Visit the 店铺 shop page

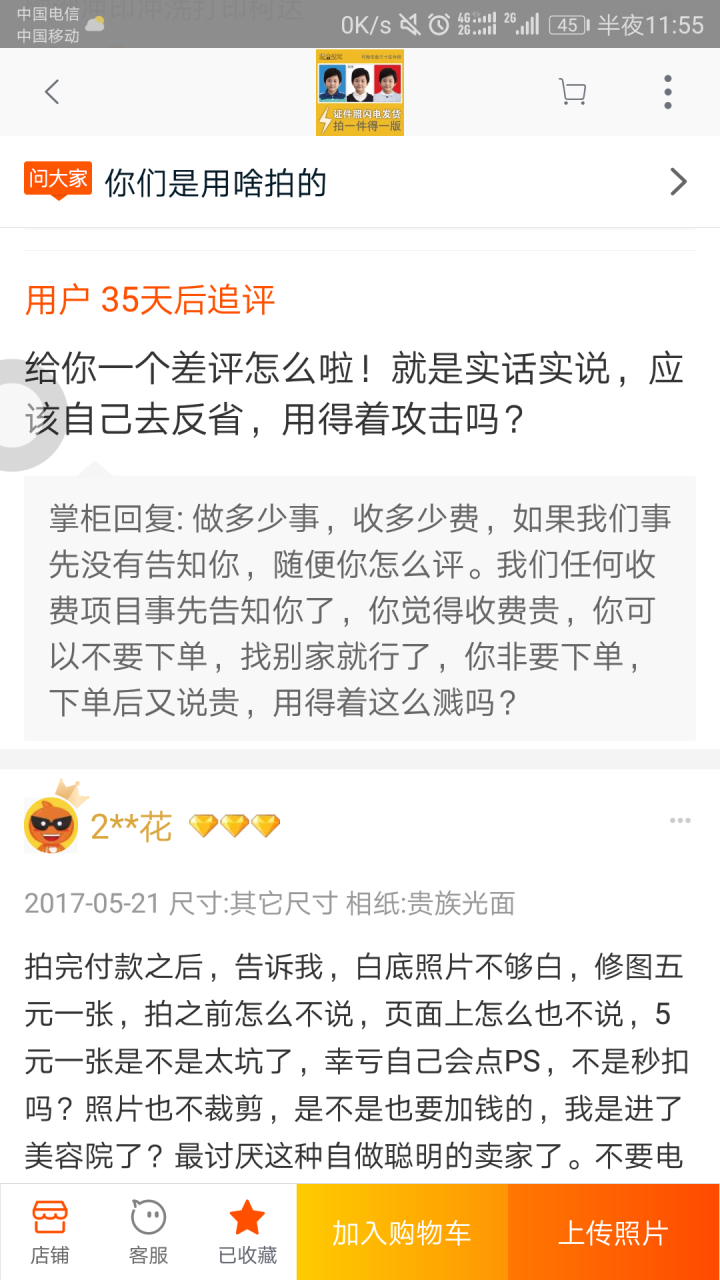pyautogui.click(x=49, y=1231)
